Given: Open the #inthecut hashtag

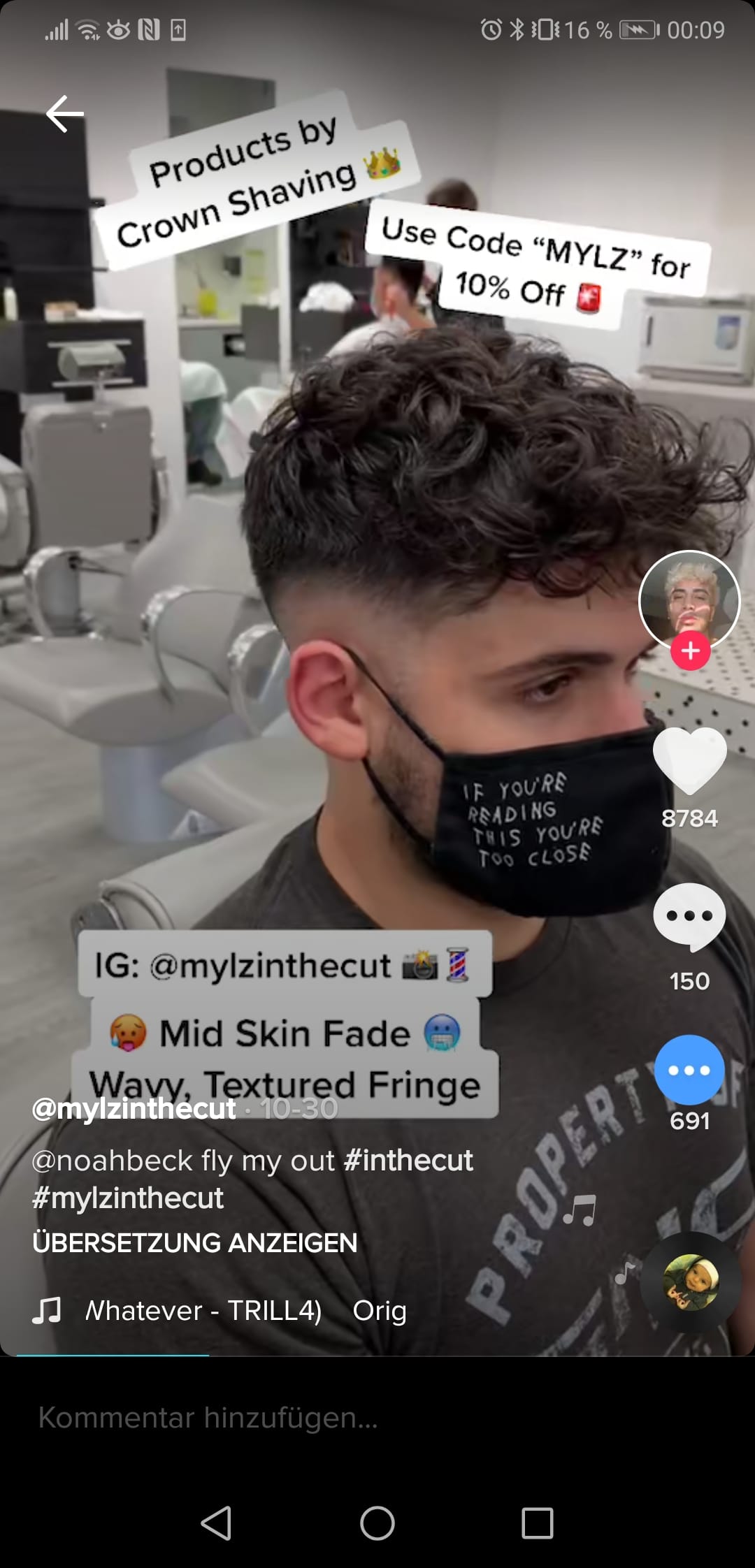Looking at the screenshot, I should point(408,1161).
